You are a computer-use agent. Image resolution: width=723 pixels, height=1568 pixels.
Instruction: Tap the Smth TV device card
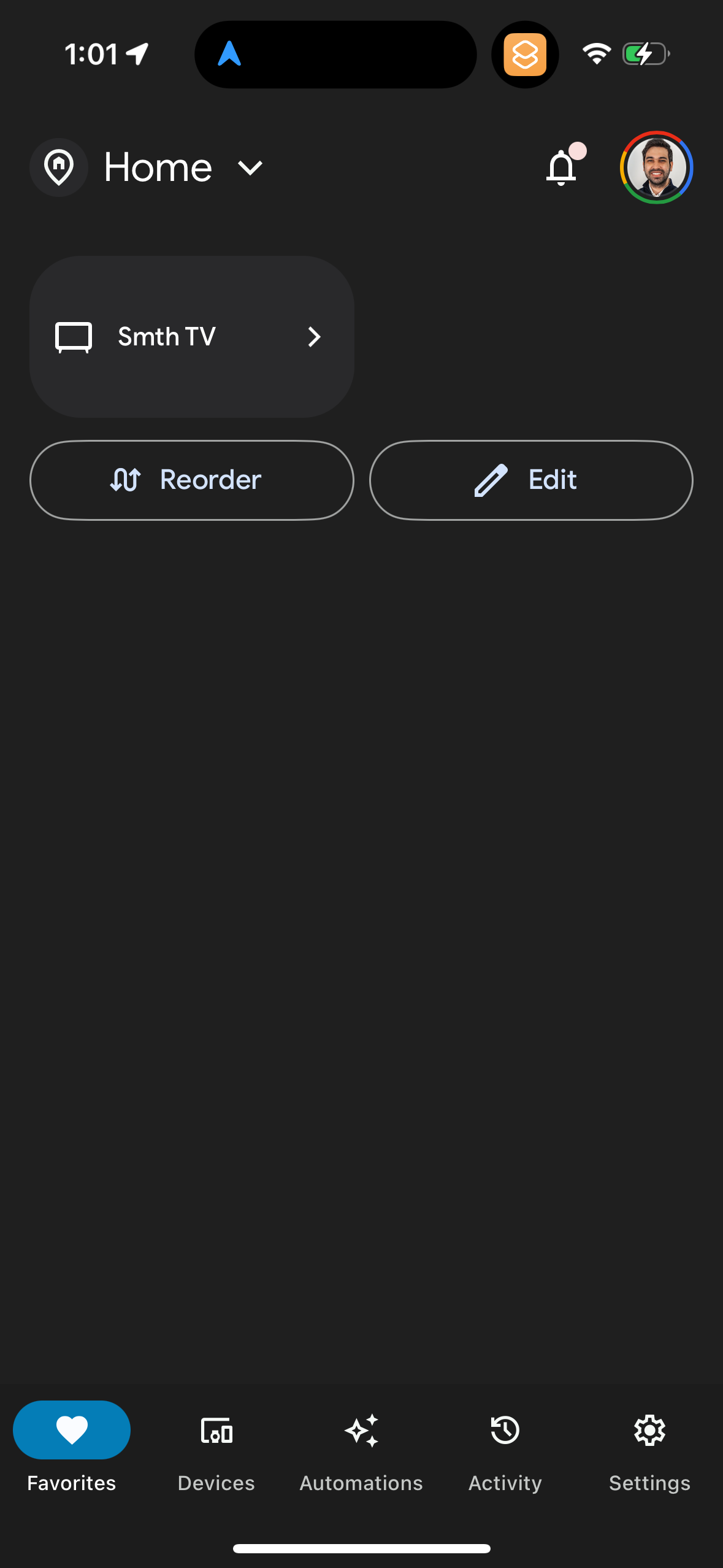pos(191,337)
